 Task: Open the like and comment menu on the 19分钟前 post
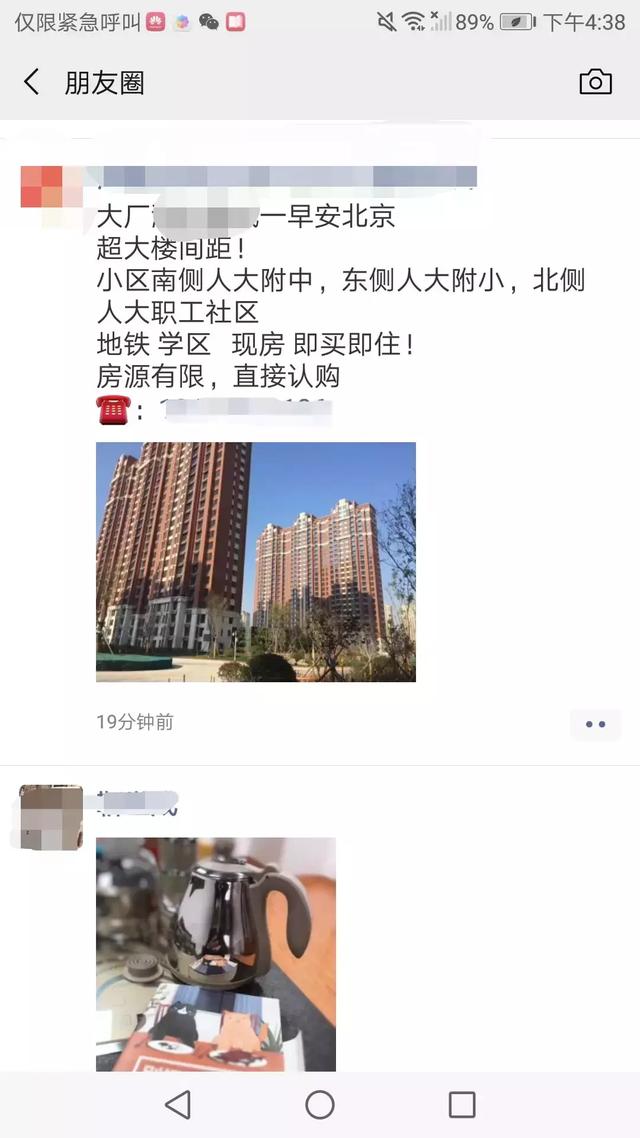point(595,724)
